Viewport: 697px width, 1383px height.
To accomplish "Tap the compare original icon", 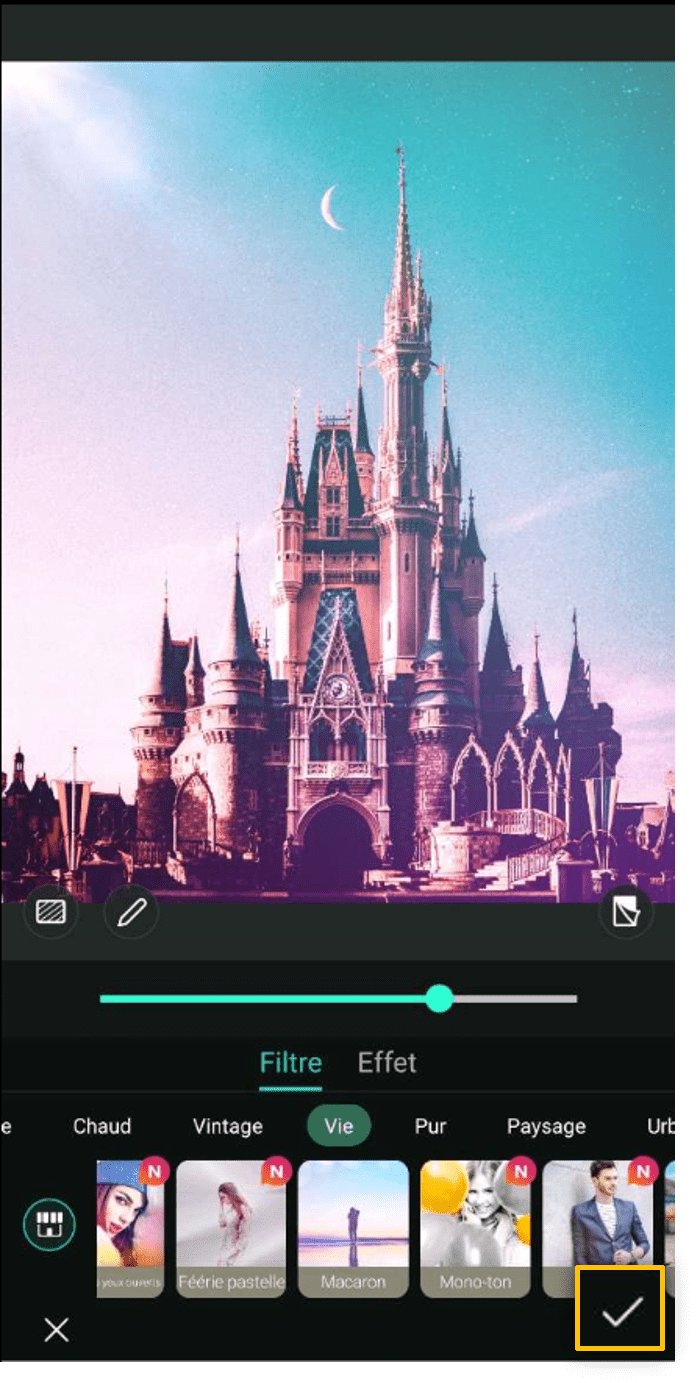I will tap(626, 912).
